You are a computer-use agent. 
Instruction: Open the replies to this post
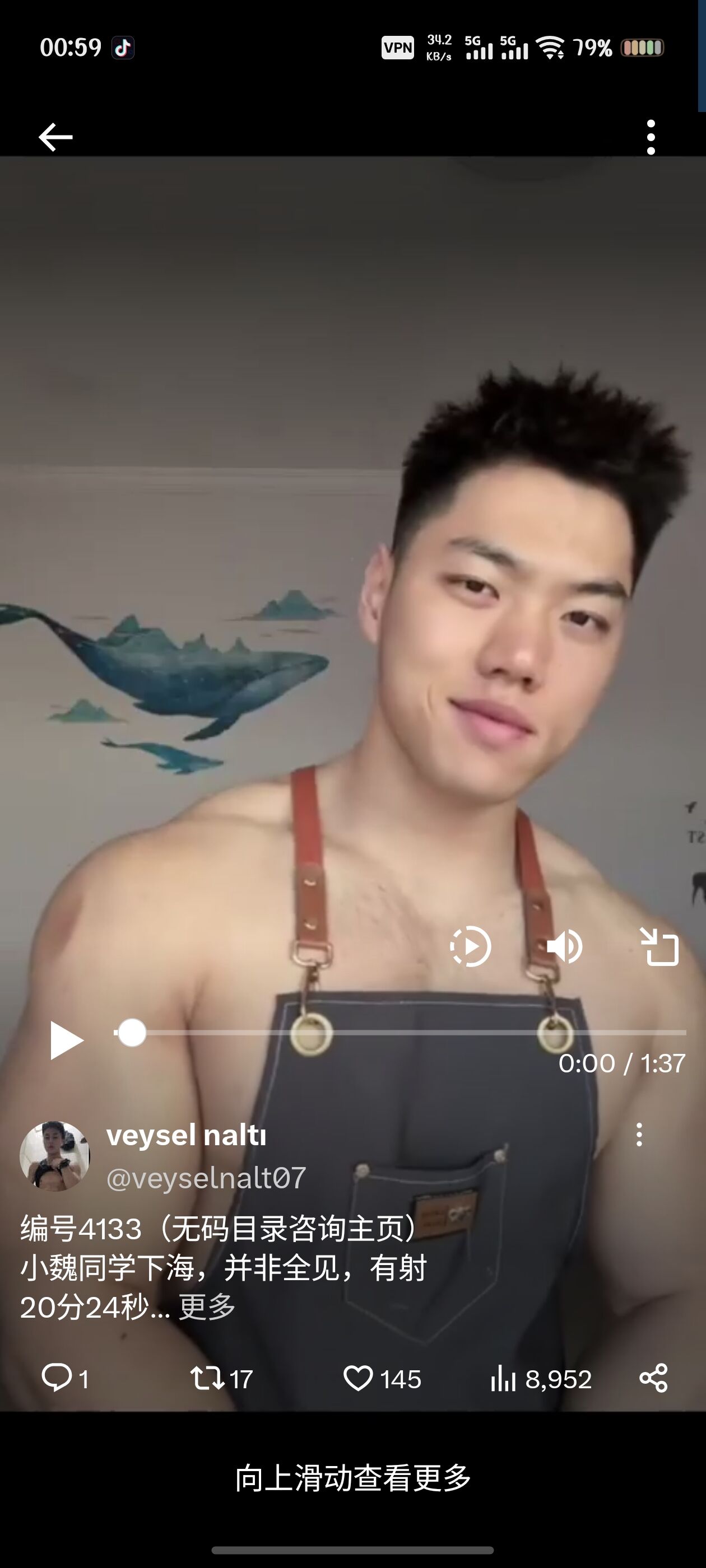(x=65, y=1379)
